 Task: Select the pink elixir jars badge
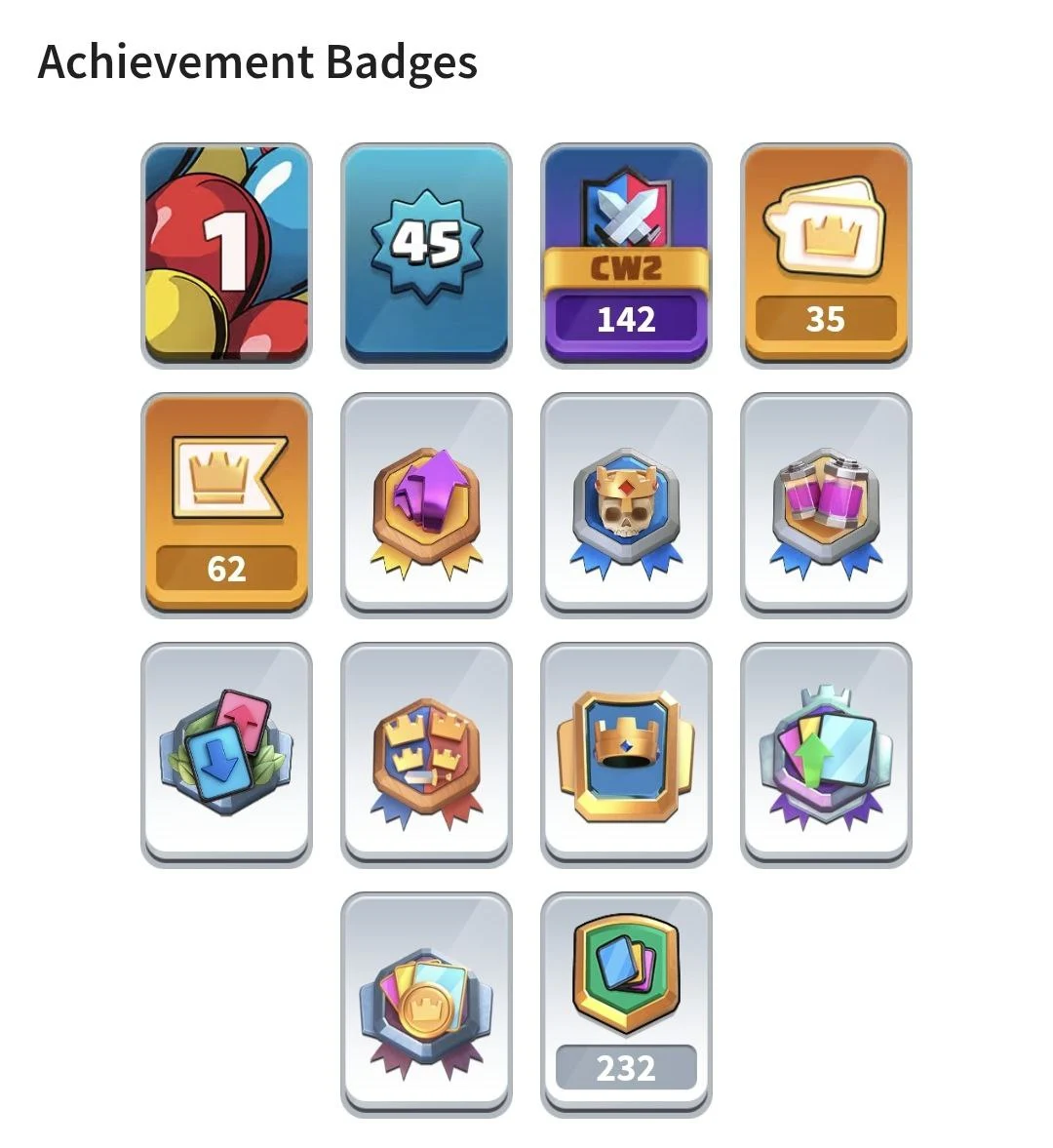826,504
